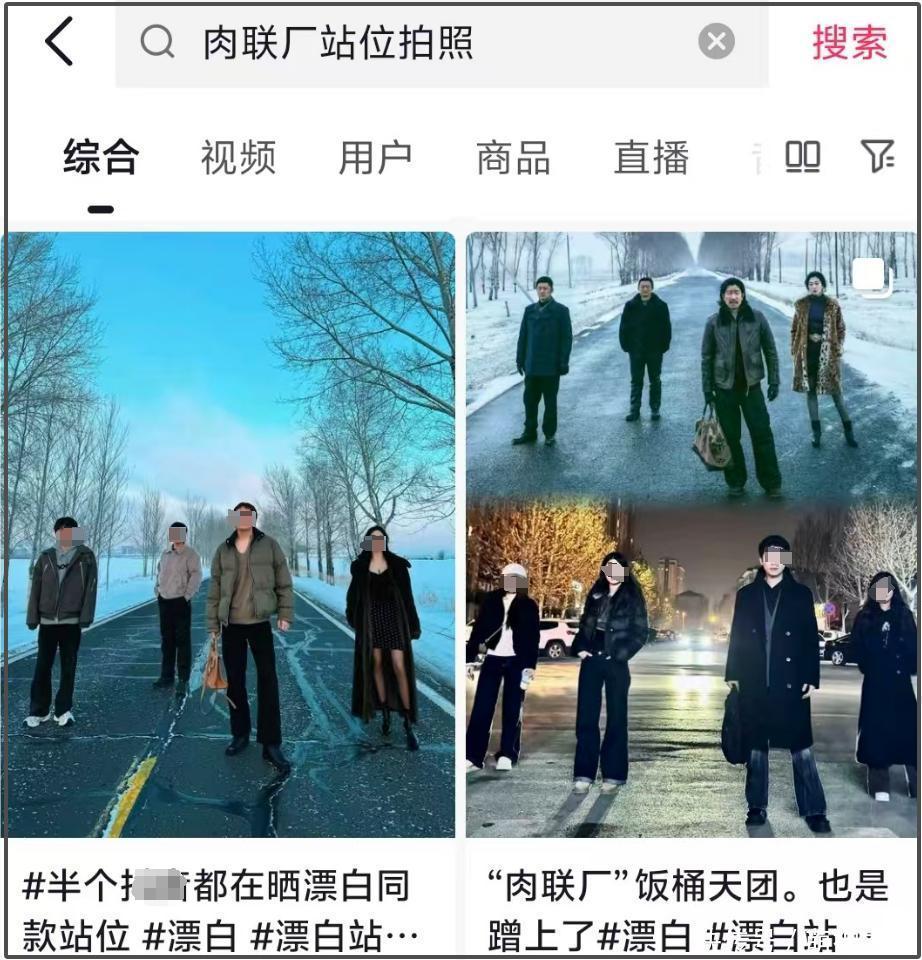This screenshot has width=922, height=960.
Task: Open the 商品 tab
Action: point(513,158)
